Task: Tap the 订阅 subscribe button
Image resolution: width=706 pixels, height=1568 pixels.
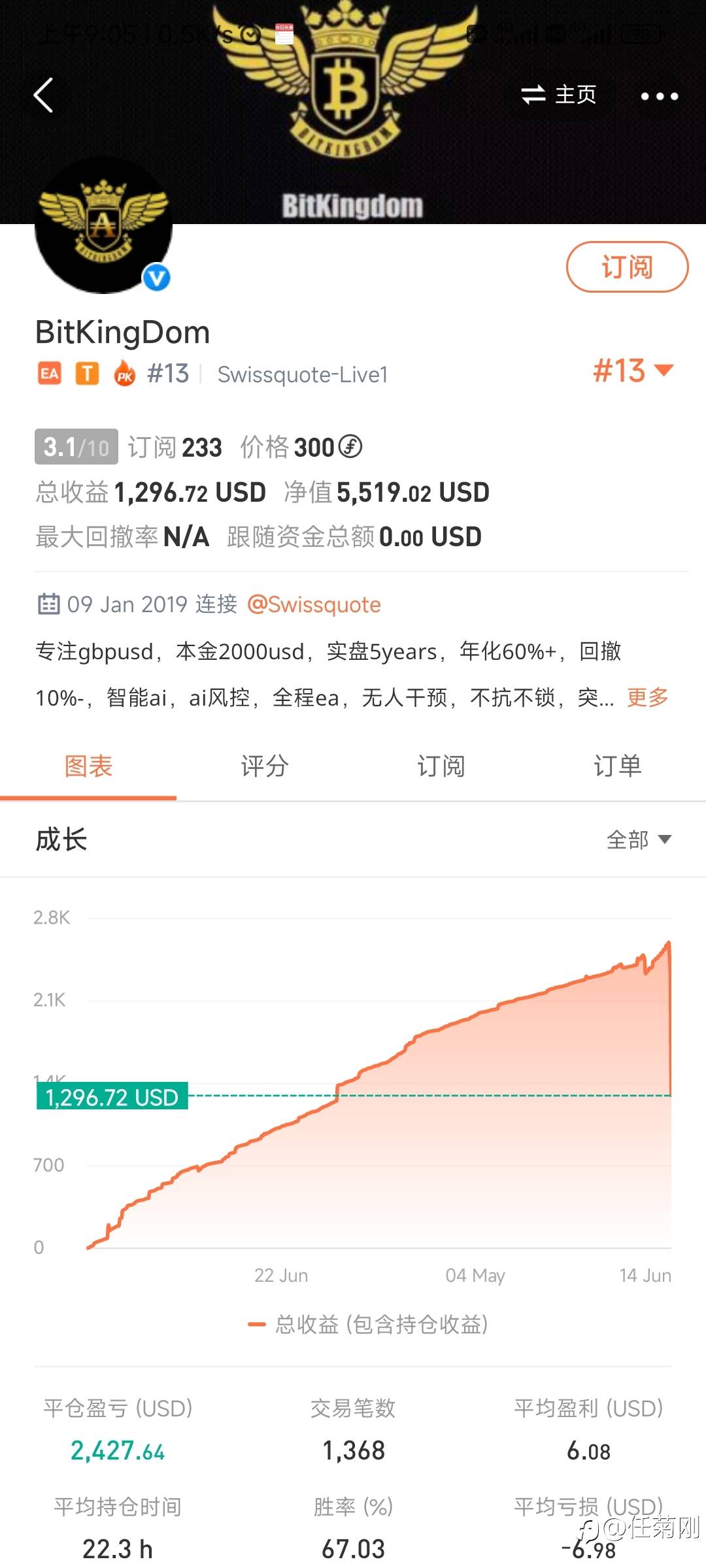Action: (626, 267)
